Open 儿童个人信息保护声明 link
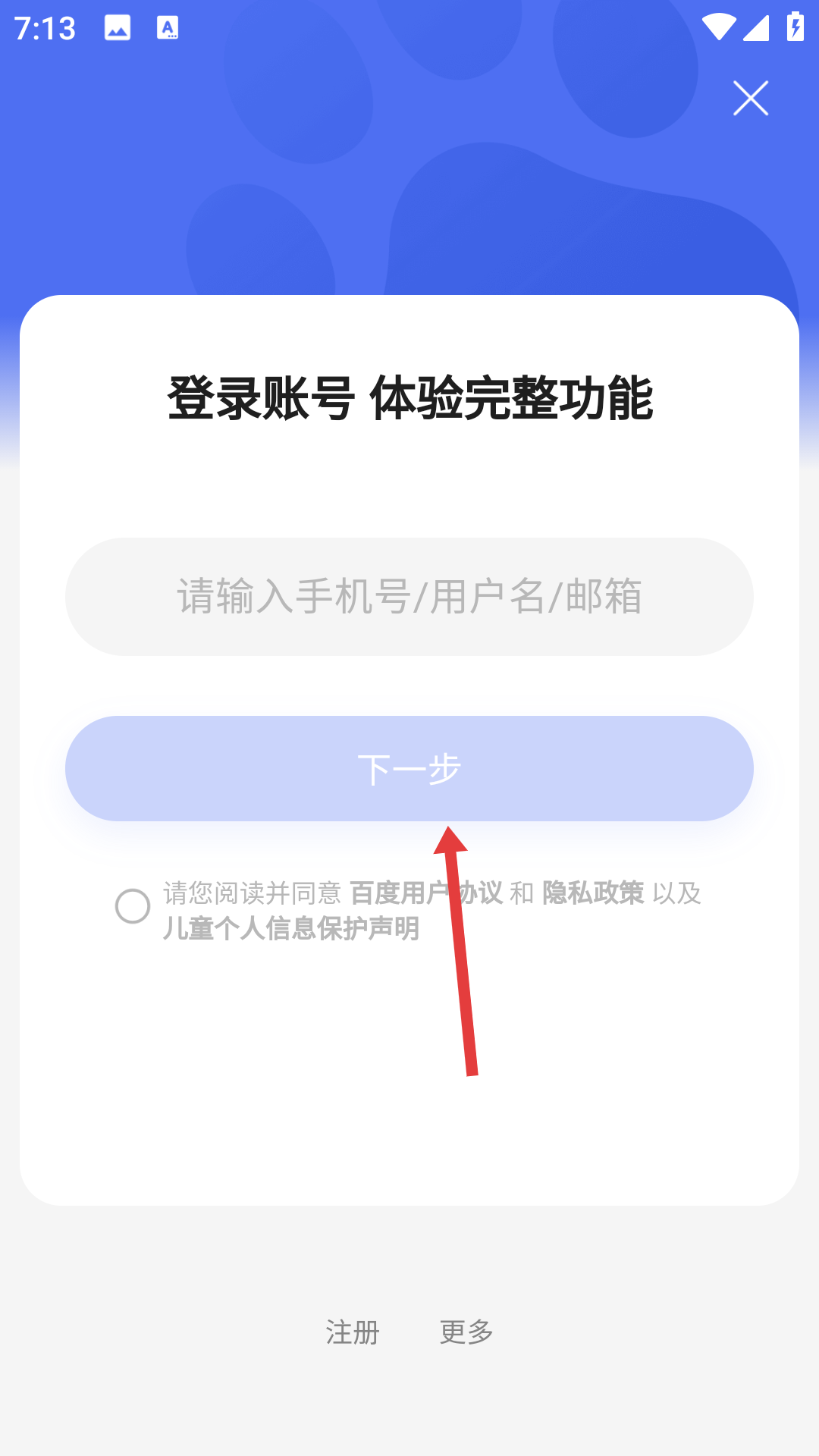819x1456 pixels. pyautogui.click(x=291, y=928)
